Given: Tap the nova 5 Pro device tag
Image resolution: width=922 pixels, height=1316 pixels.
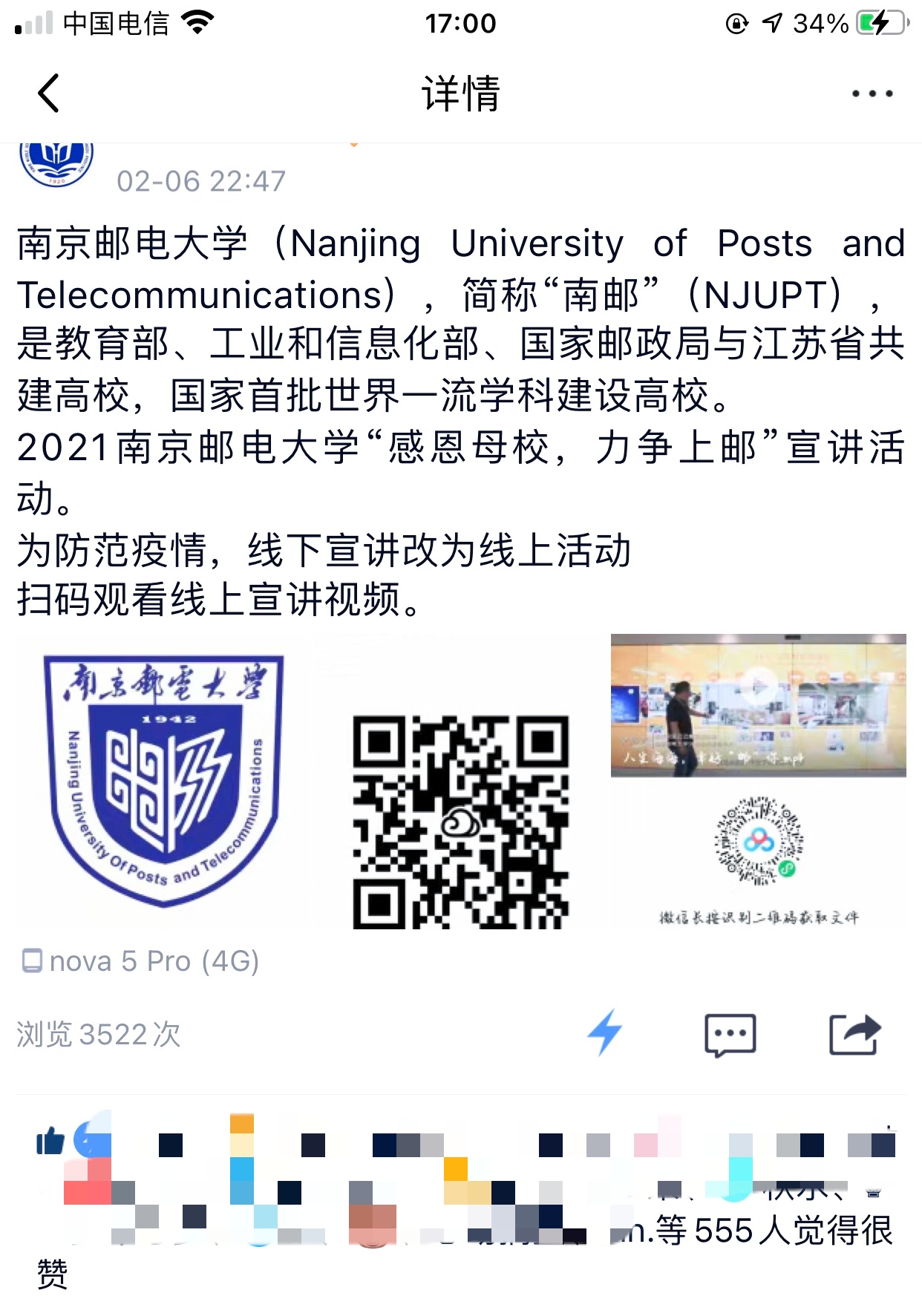Looking at the screenshot, I should [141, 961].
